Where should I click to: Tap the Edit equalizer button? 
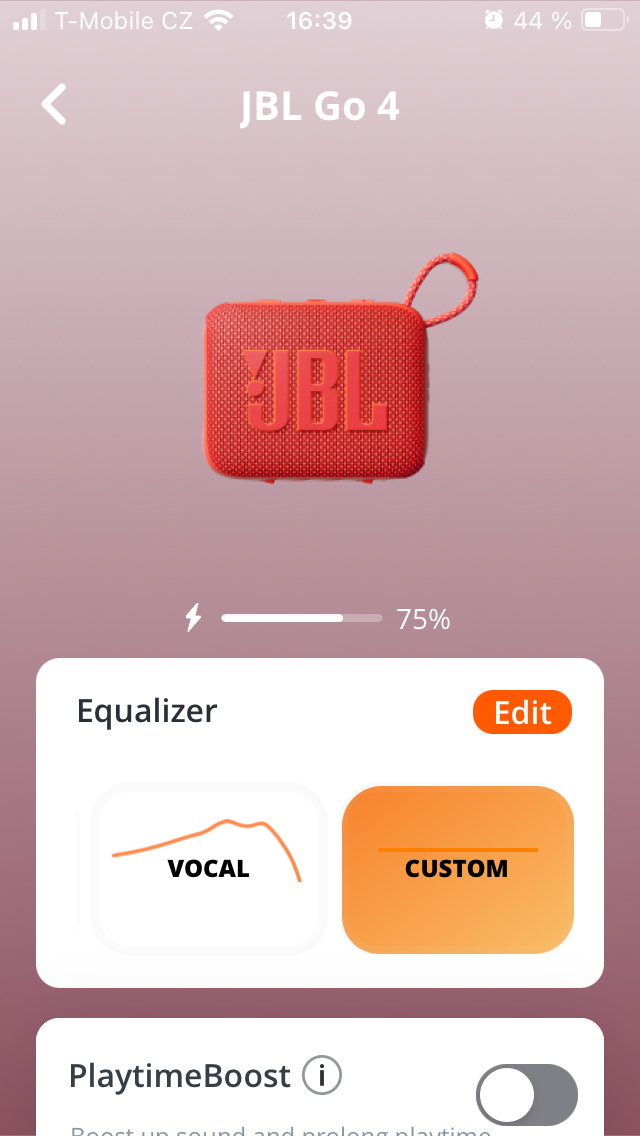(522, 712)
